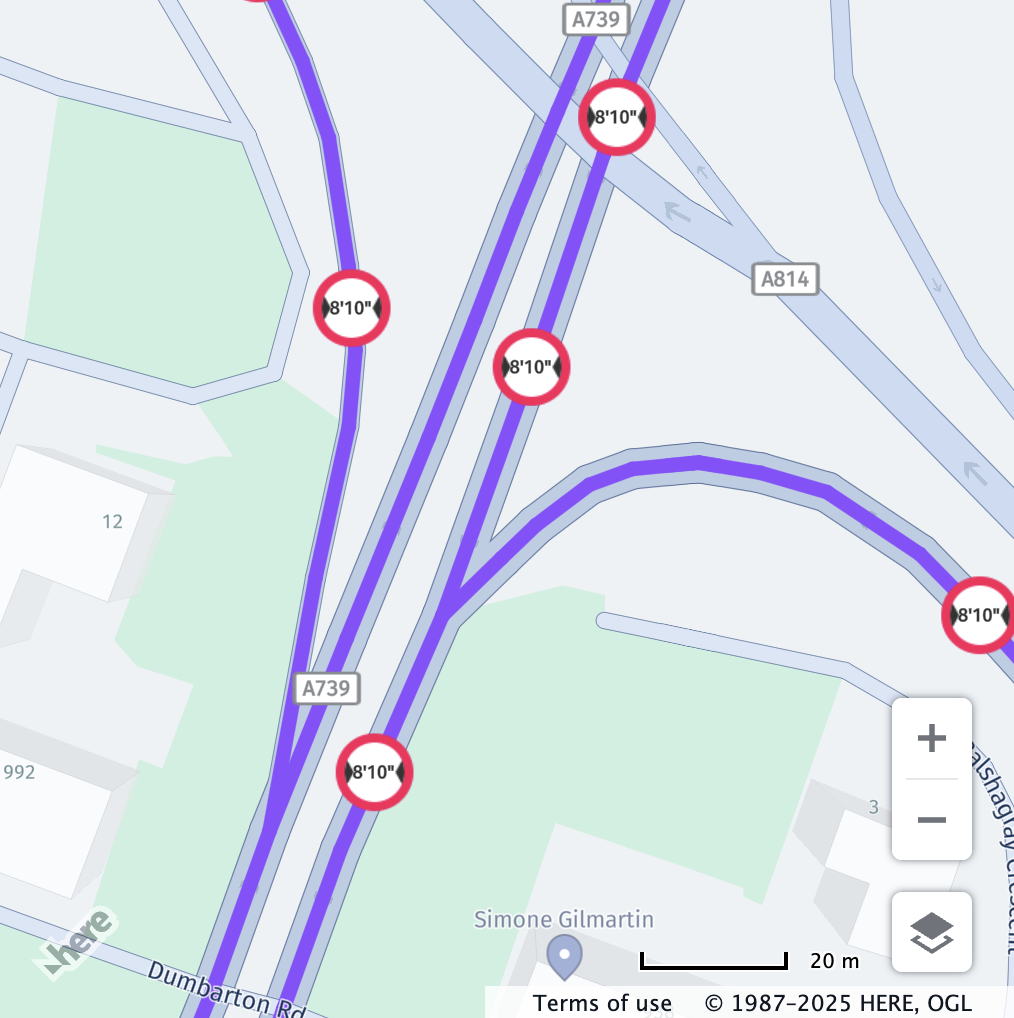Open the map layers selector
This screenshot has height=1018, width=1014.
(931, 932)
